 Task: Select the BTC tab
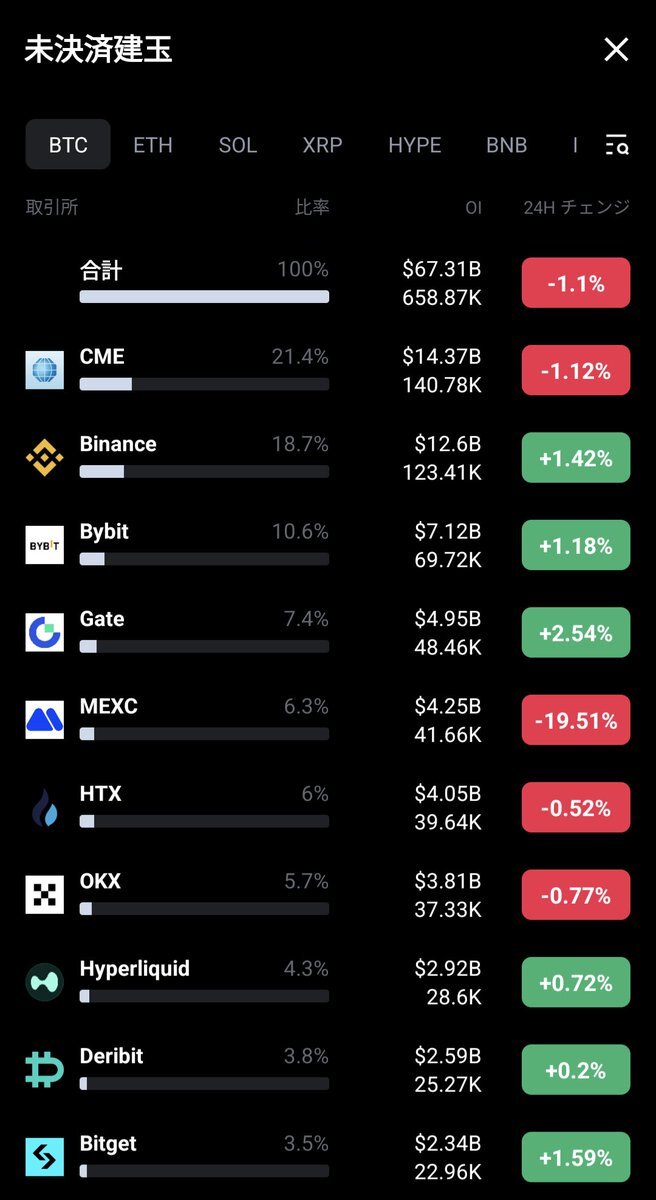pos(68,145)
